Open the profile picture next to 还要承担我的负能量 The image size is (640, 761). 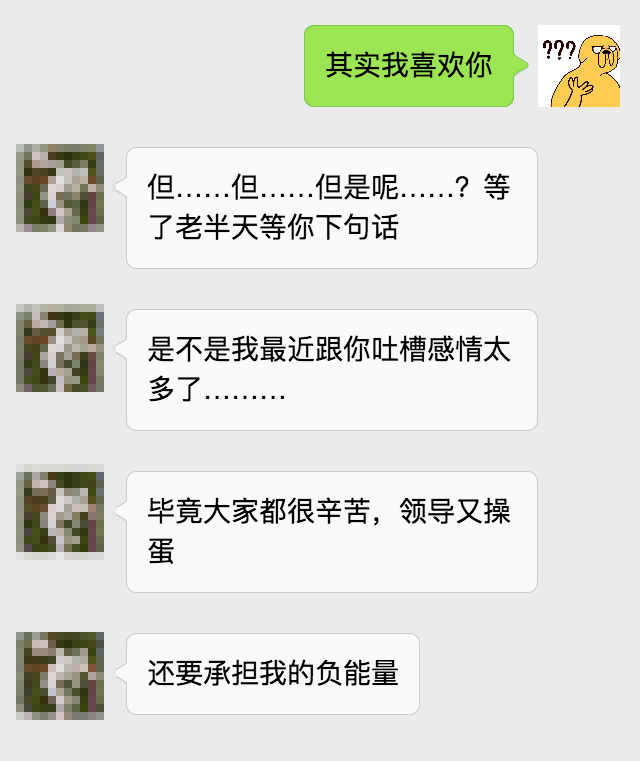[60, 676]
